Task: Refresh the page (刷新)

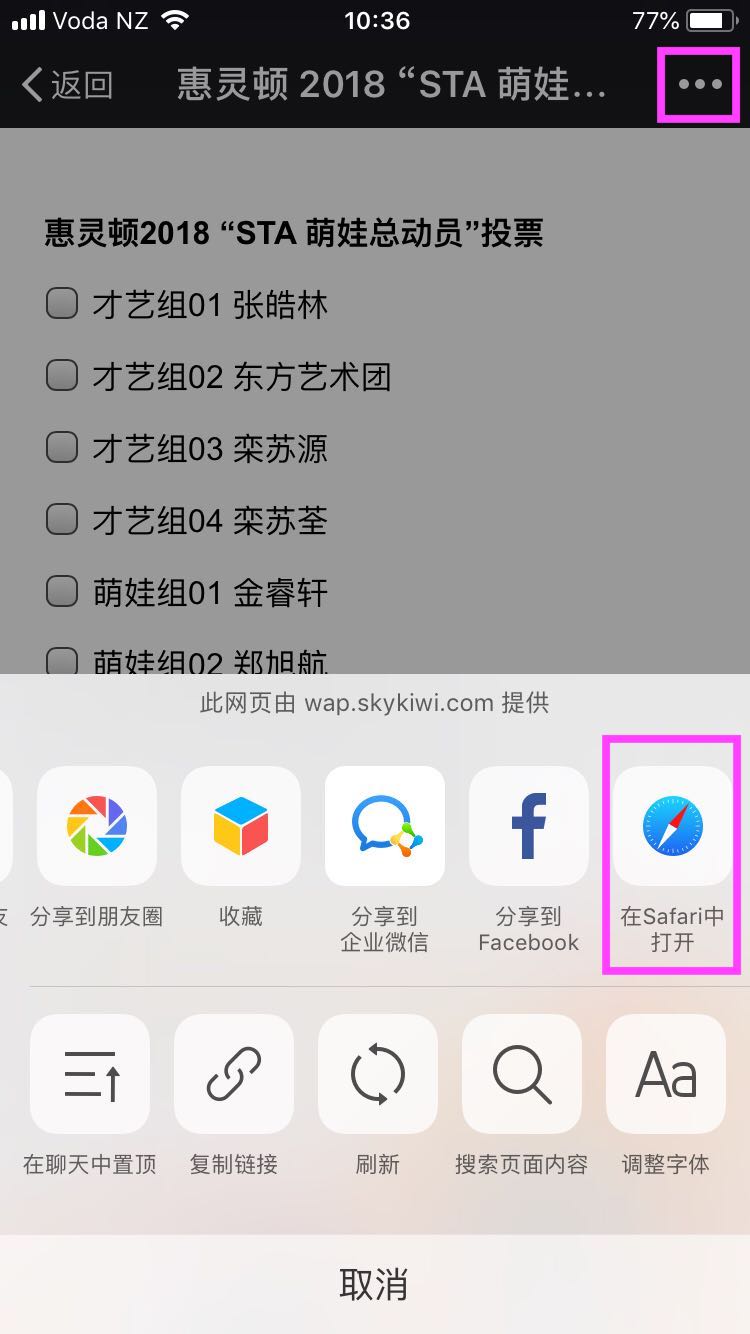Action: pos(378,1074)
